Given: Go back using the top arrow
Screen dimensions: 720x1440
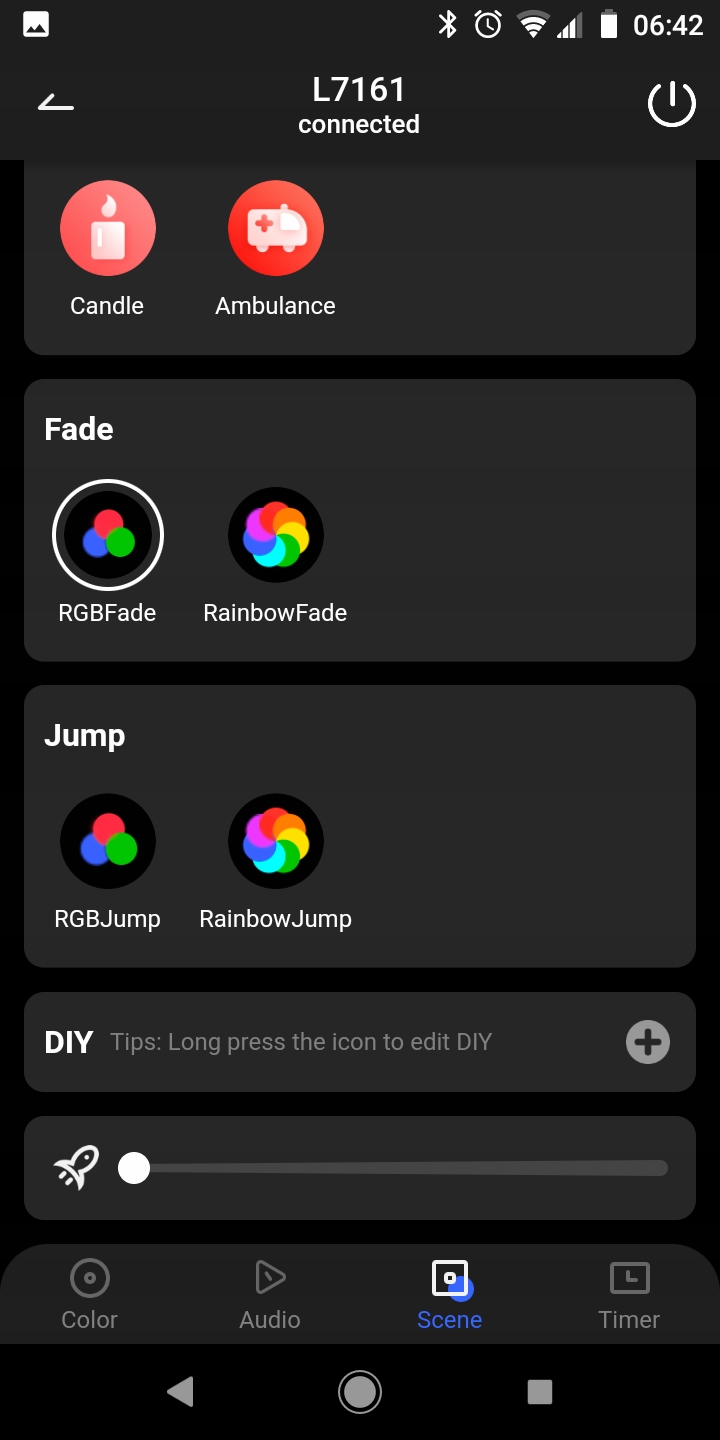Looking at the screenshot, I should tap(56, 102).
